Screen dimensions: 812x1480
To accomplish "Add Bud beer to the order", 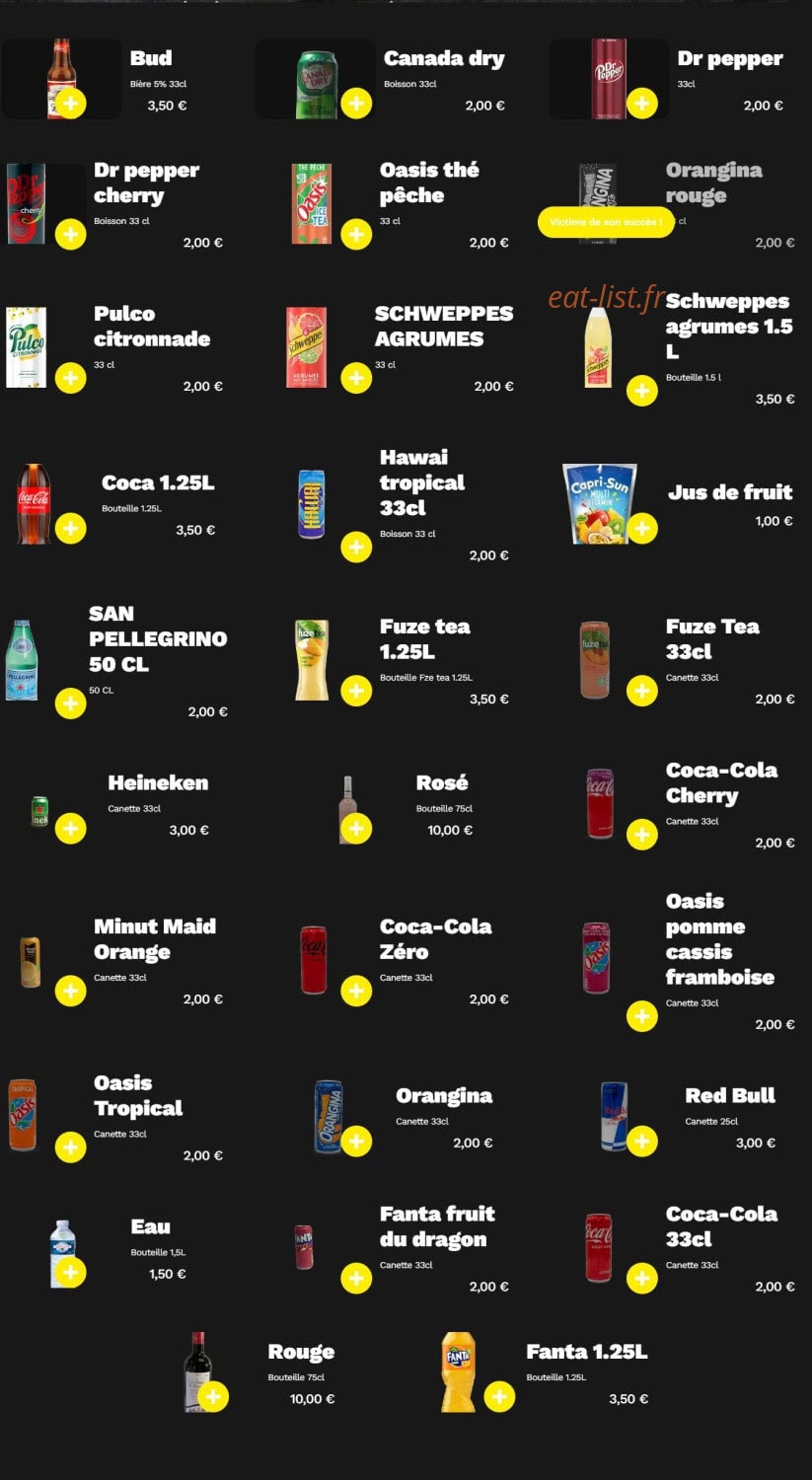I will click(70, 103).
